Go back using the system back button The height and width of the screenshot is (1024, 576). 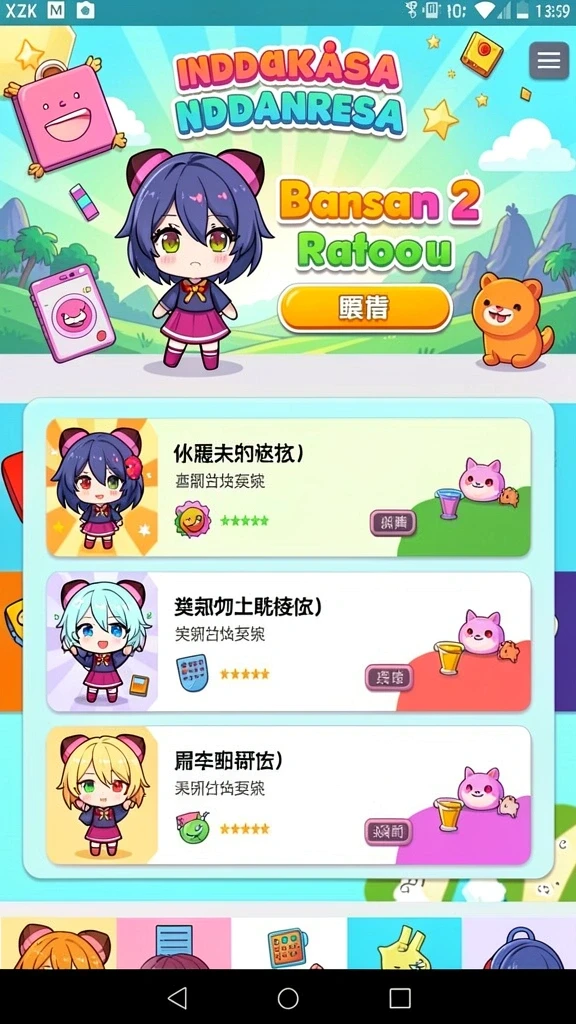click(x=176, y=997)
